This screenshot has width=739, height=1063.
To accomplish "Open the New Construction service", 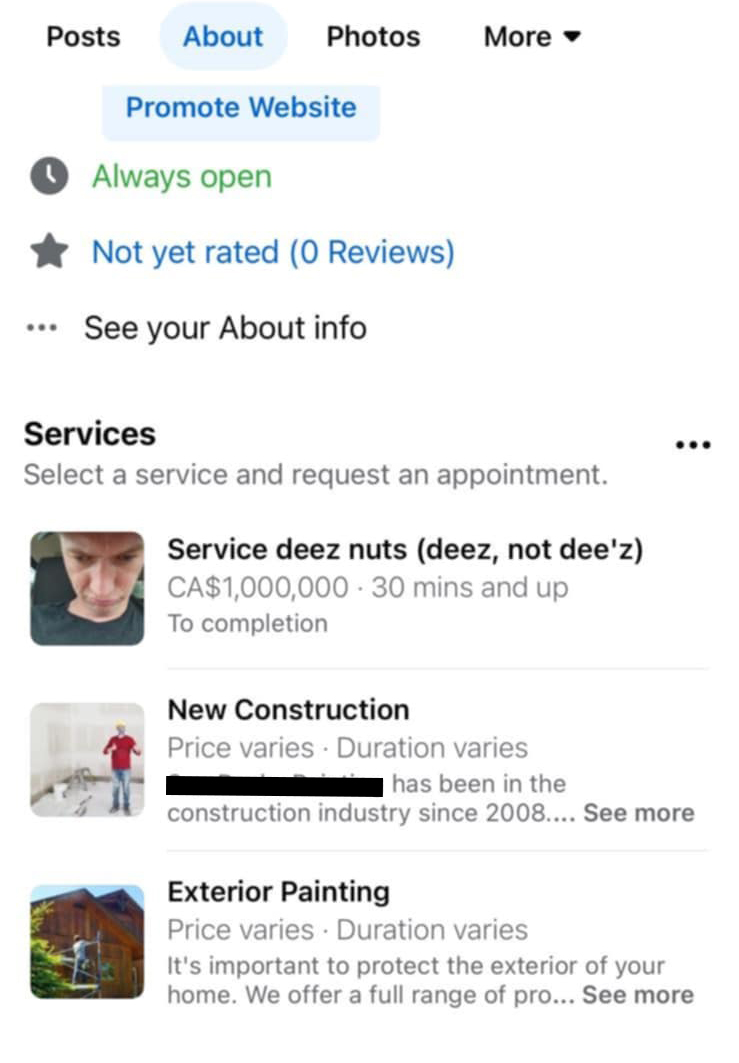I will [288, 710].
